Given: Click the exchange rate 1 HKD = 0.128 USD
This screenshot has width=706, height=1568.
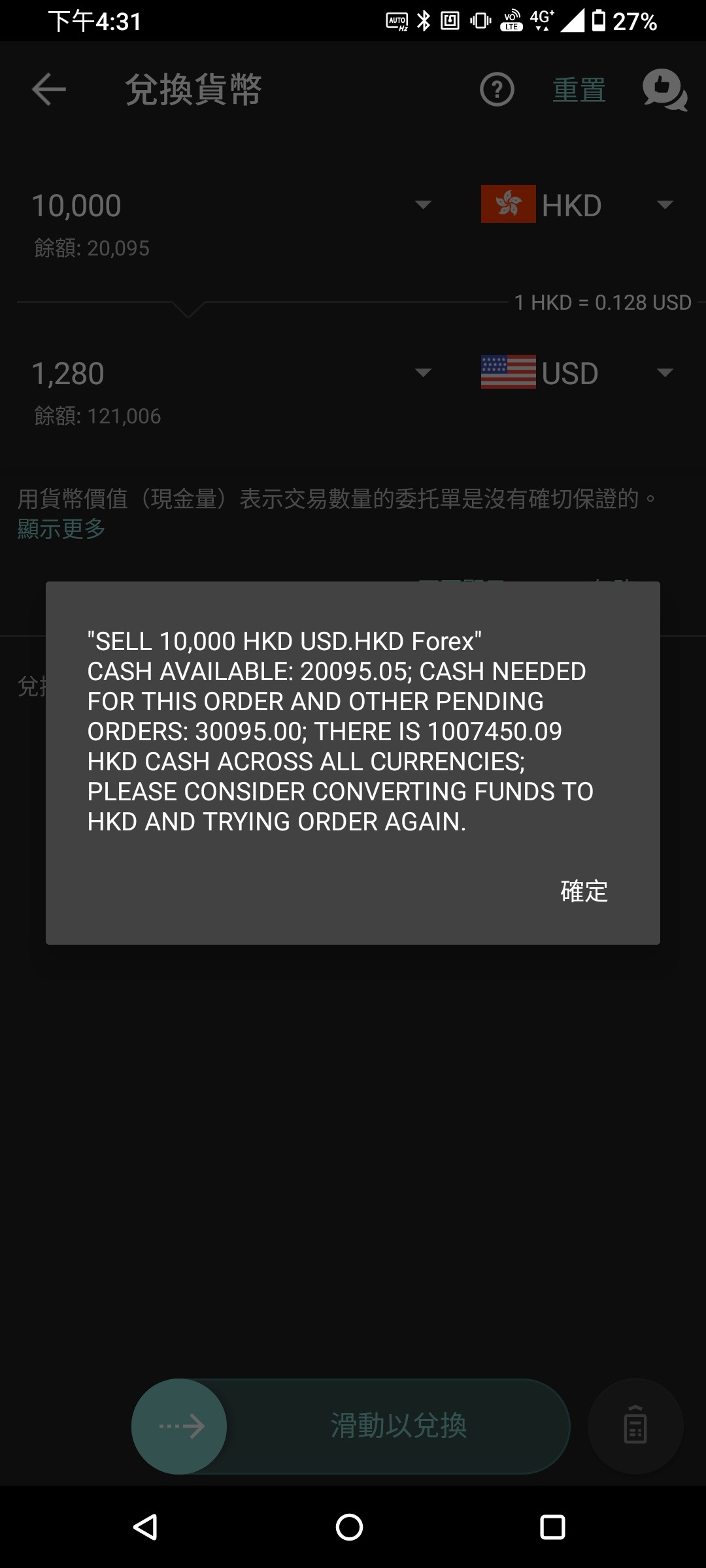Looking at the screenshot, I should point(601,302).
